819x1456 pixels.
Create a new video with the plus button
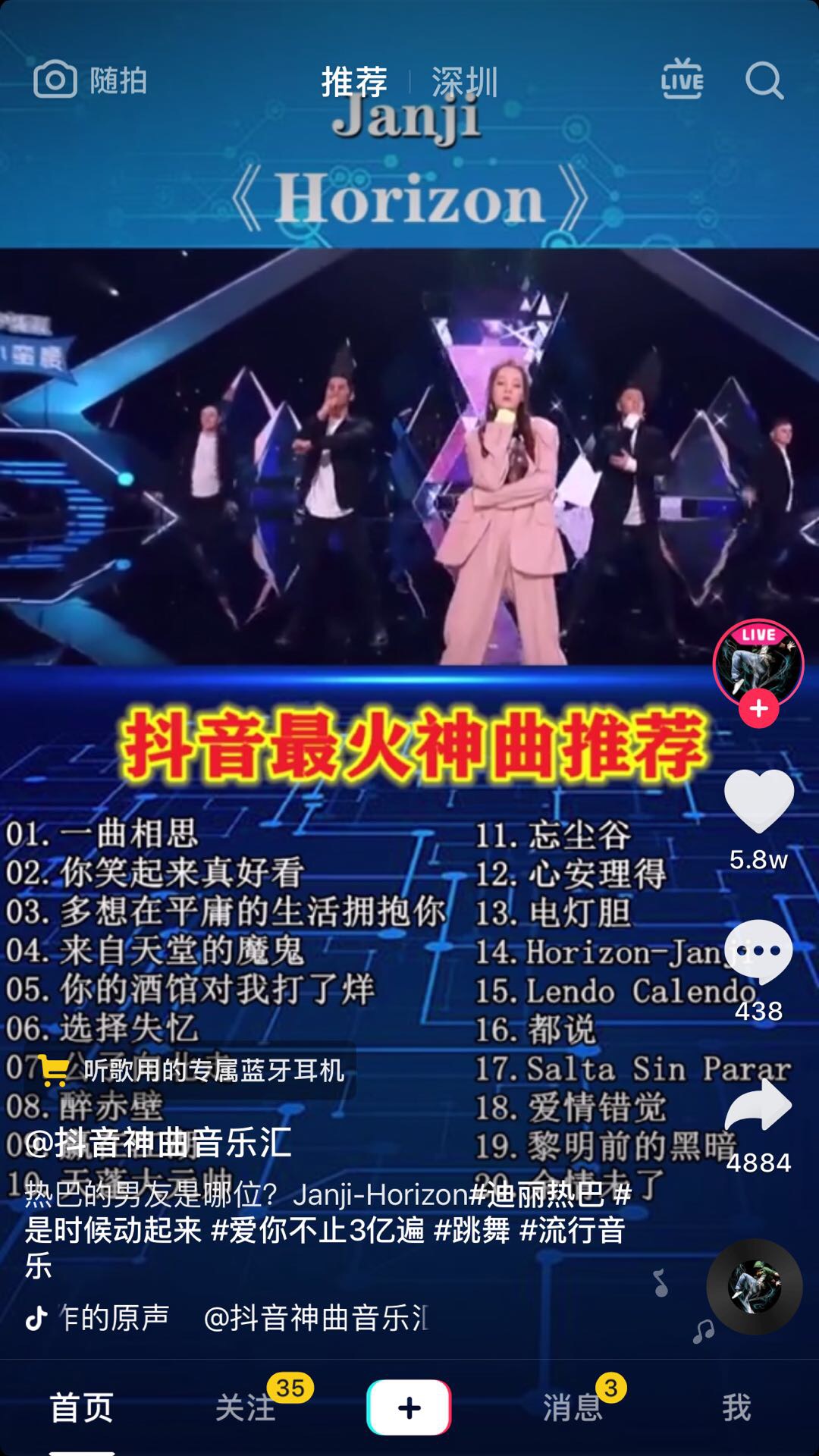pos(409,1407)
